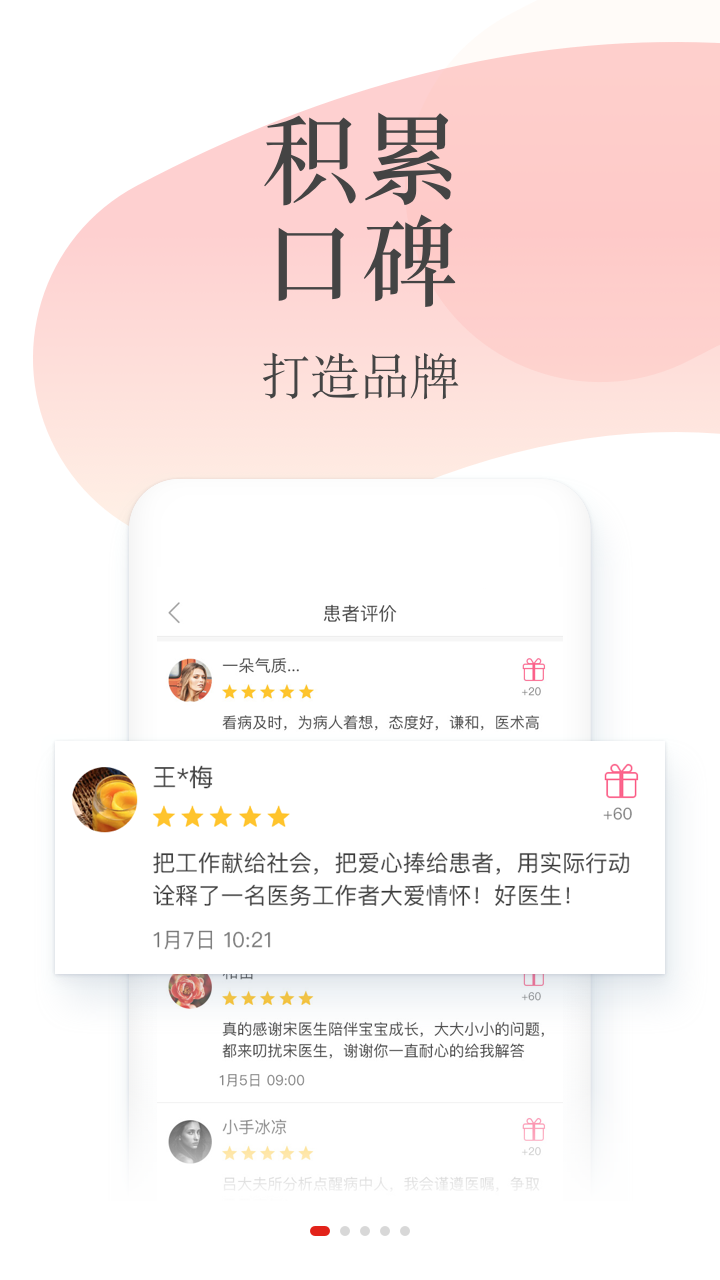This screenshot has width=720, height=1280.
Task: Go to the fourth page indicator dot
Action: 385,1231
